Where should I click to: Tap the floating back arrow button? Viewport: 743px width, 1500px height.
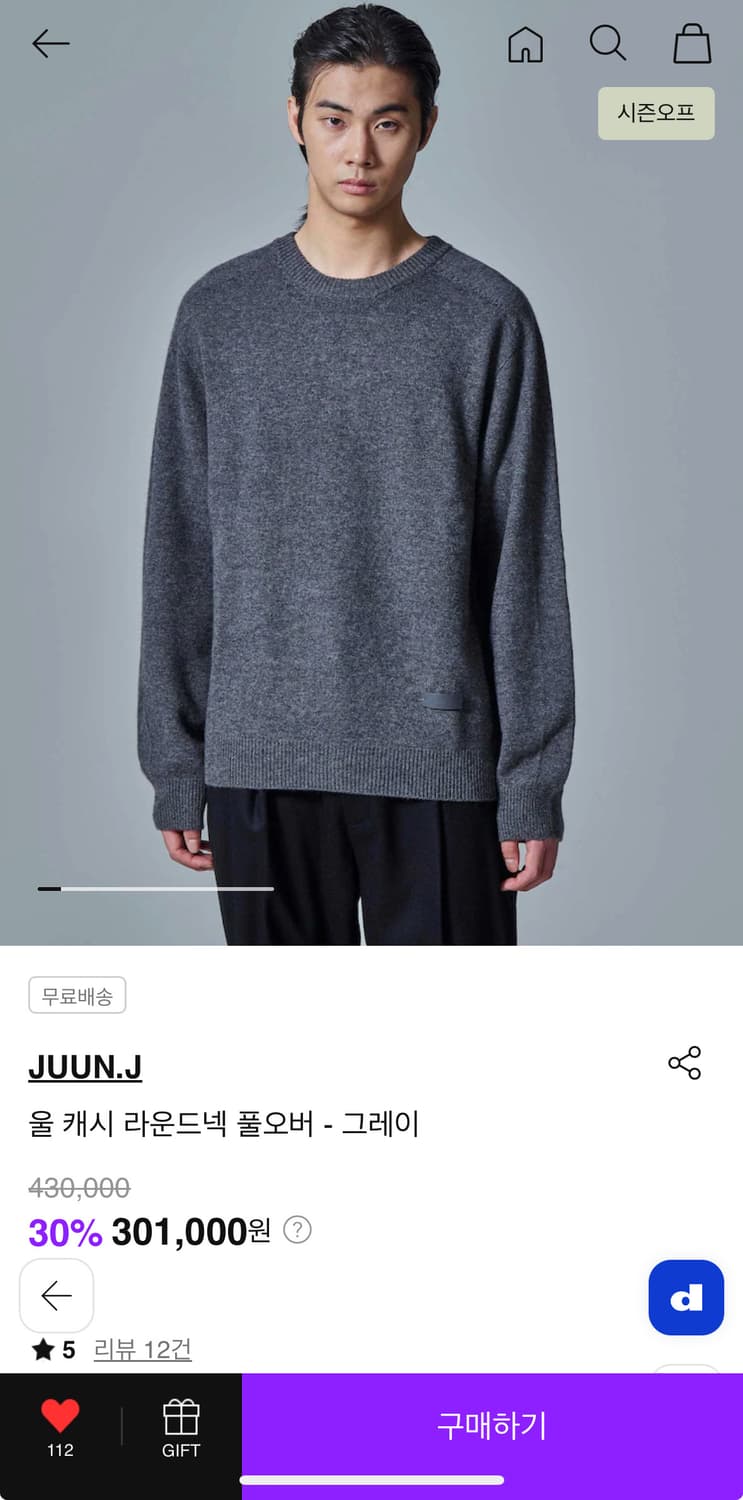[x=56, y=1296]
